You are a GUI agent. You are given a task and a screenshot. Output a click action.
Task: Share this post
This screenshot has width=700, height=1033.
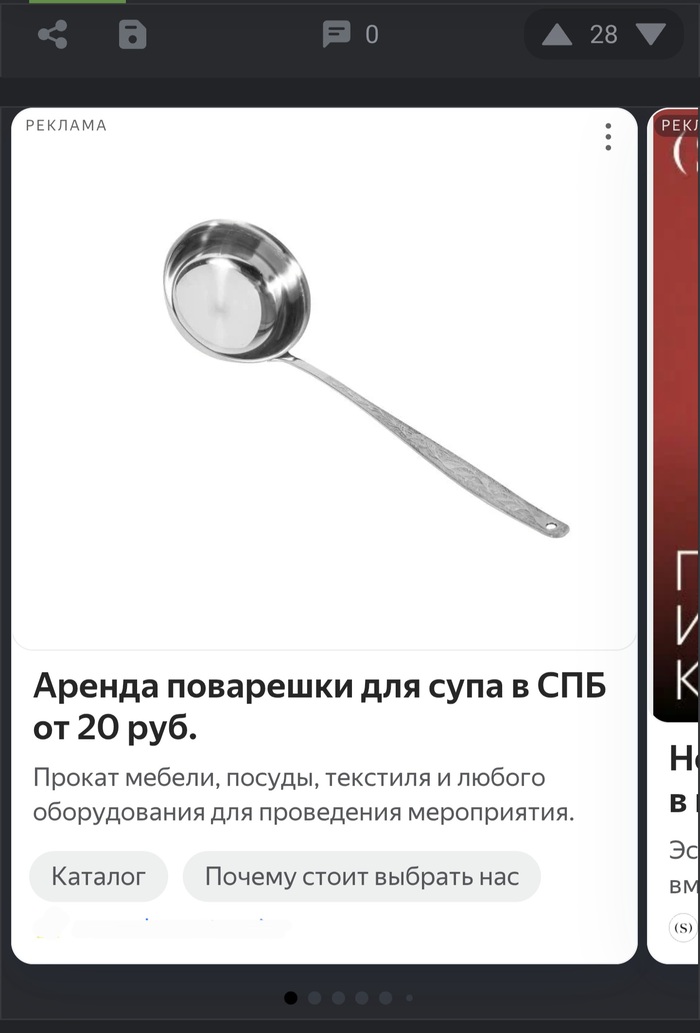pyautogui.click(x=52, y=35)
